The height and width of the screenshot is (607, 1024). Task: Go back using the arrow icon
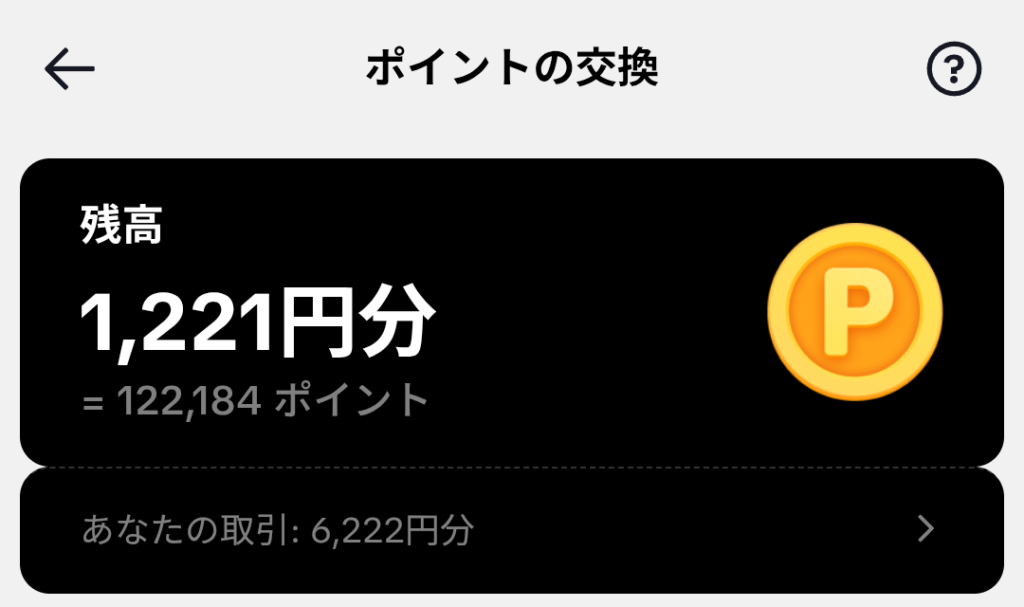pyautogui.click(x=69, y=69)
